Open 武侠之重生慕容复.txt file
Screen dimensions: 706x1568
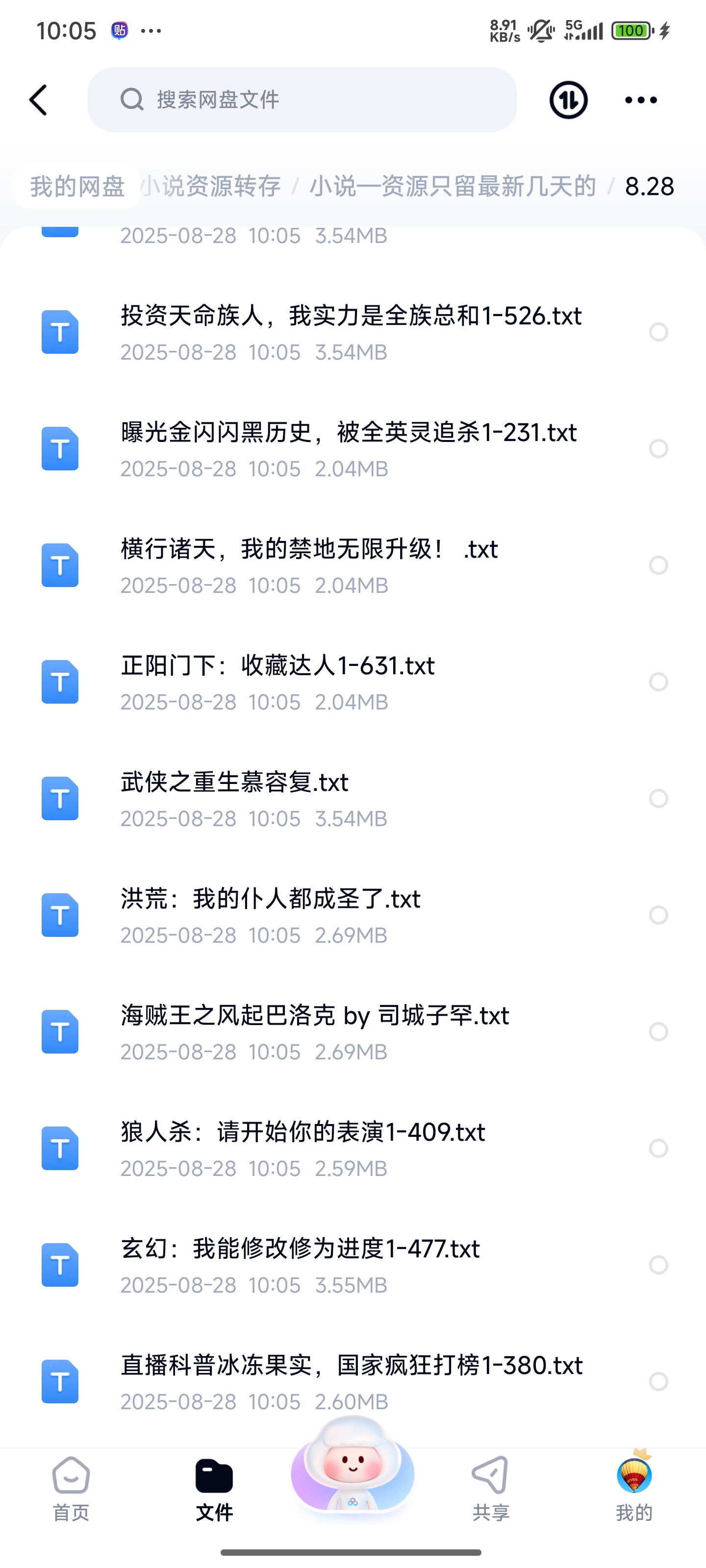pos(234,798)
